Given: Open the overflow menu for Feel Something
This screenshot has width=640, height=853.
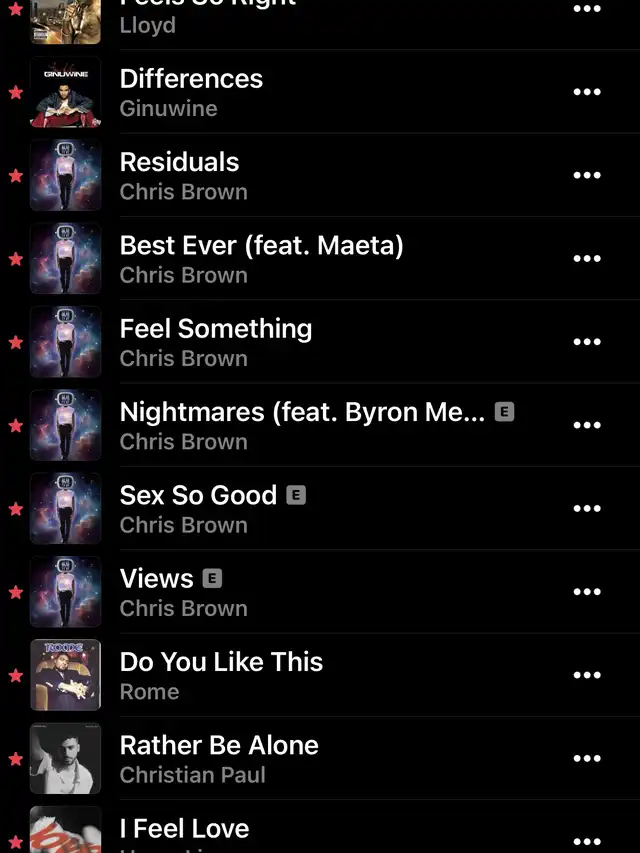Looking at the screenshot, I should tap(586, 342).
